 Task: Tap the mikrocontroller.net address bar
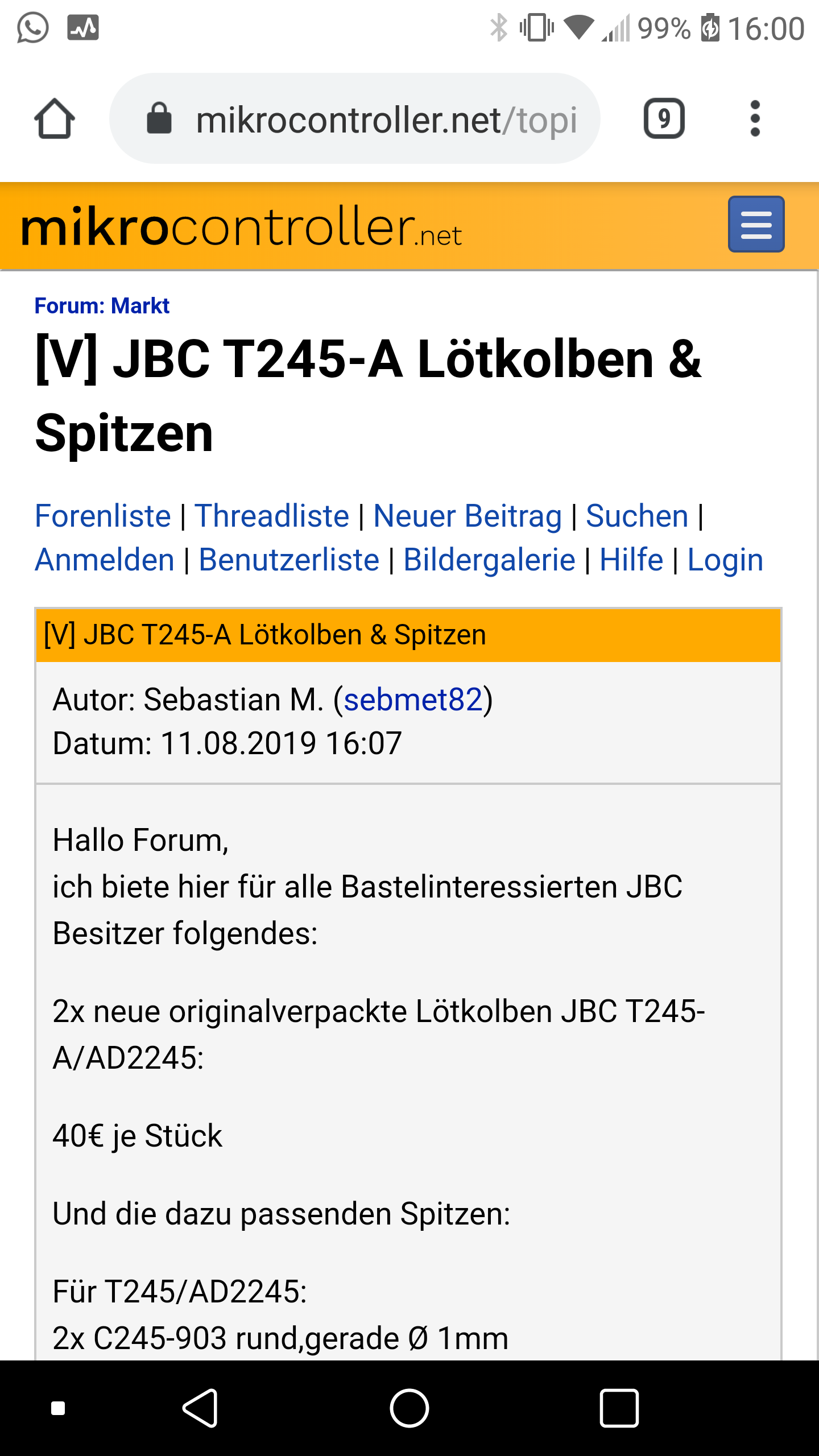354,119
